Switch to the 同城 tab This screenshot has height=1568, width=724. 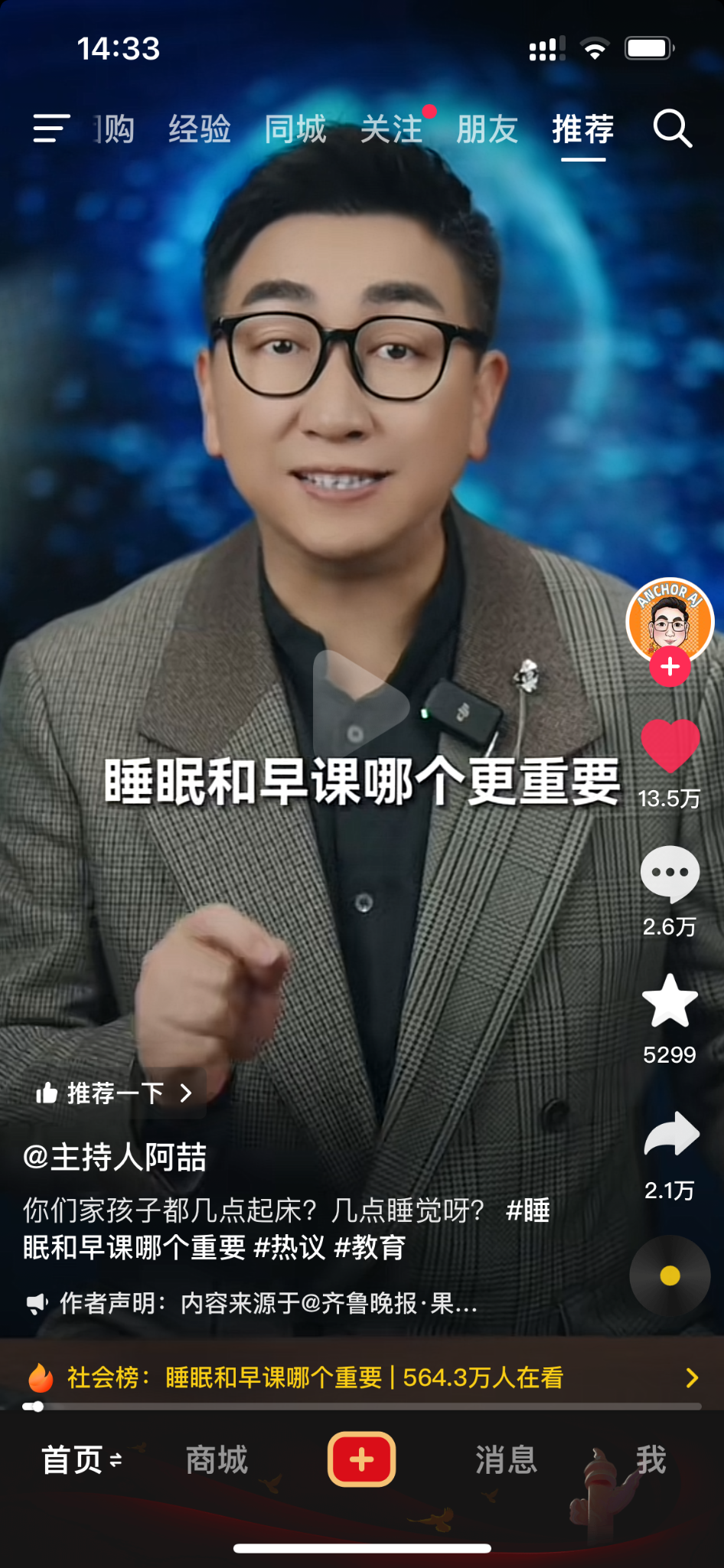tap(295, 129)
